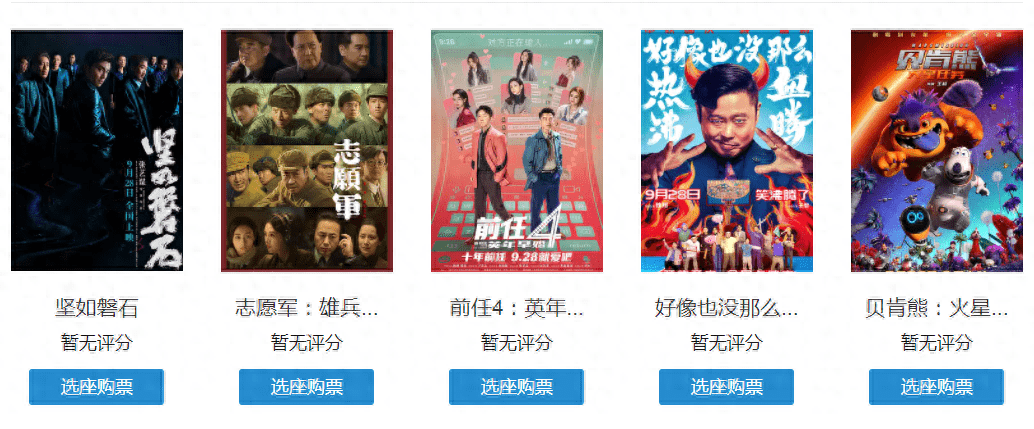Image resolution: width=1034 pixels, height=429 pixels.
Task: View the 前任4 movie poster
Action: (x=517, y=150)
